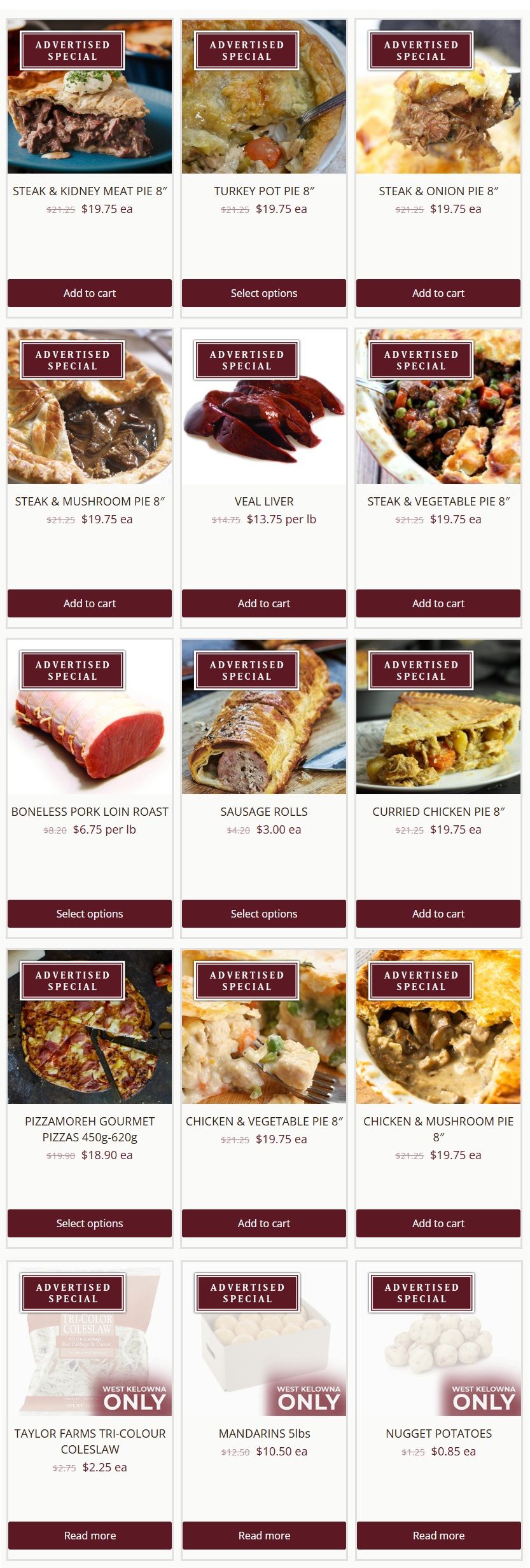View the Boneless Pork Loin Roast picture

coord(90,738)
